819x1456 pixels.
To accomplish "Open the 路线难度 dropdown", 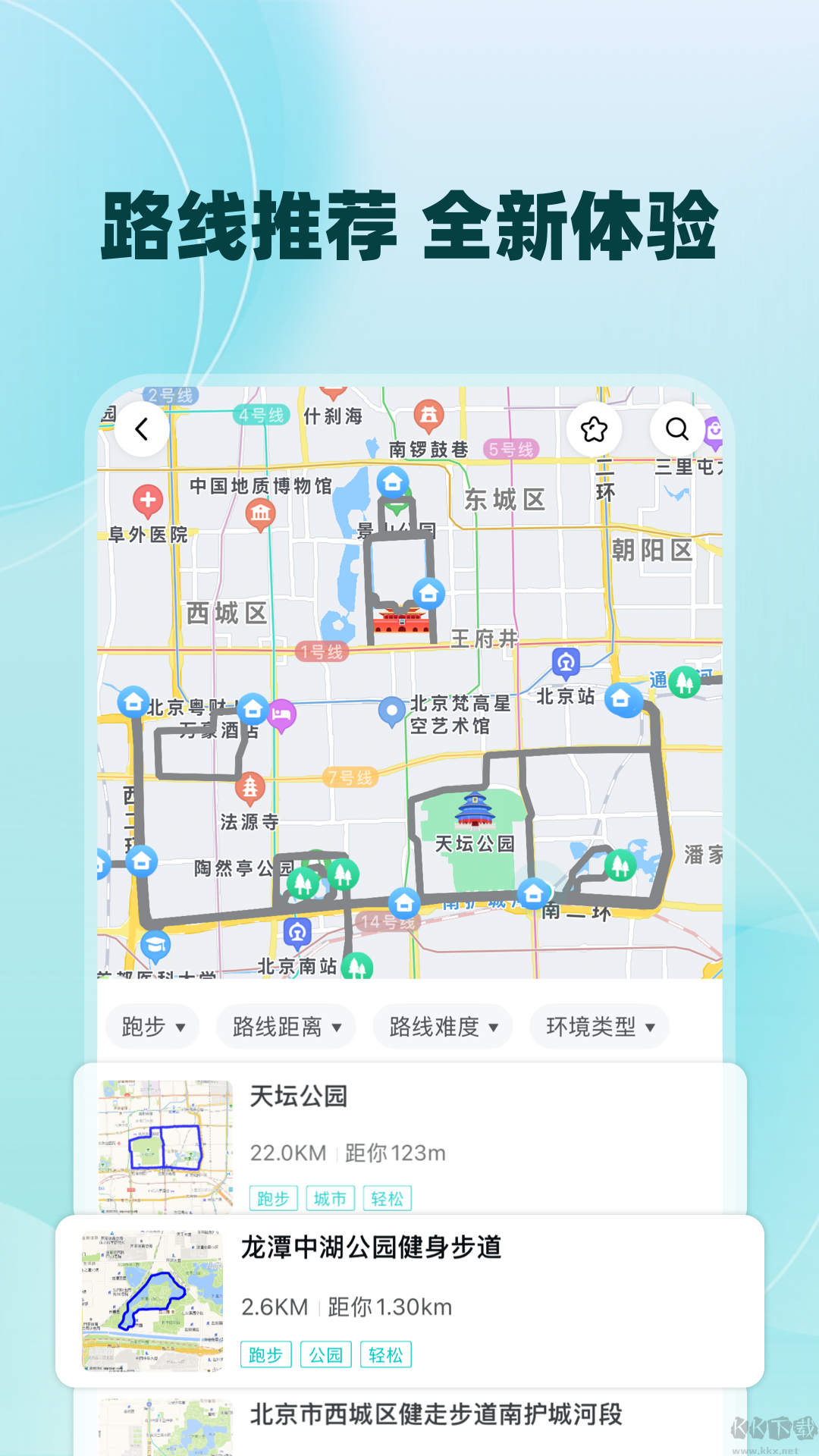I will [442, 1026].
